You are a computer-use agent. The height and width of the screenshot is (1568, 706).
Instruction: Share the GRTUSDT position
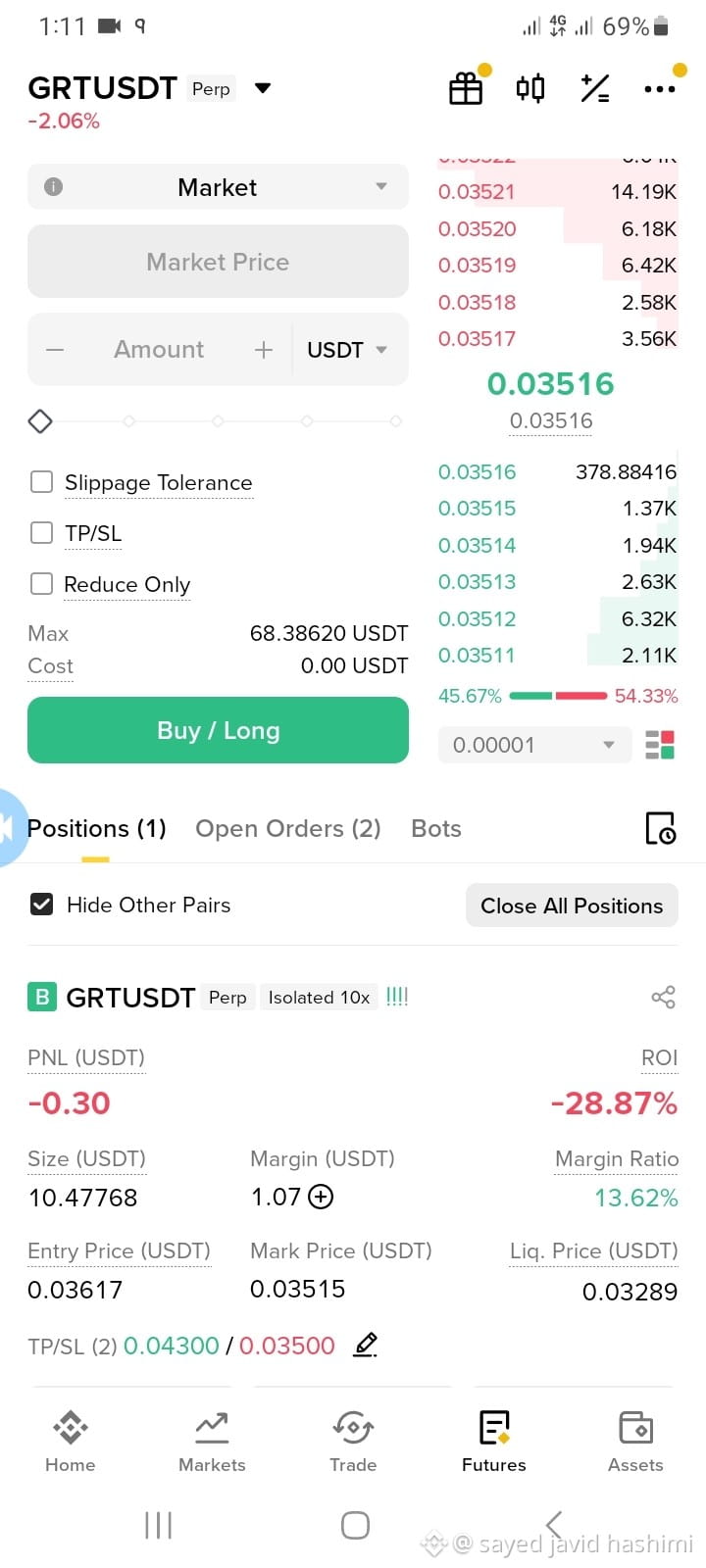[664, 998]
